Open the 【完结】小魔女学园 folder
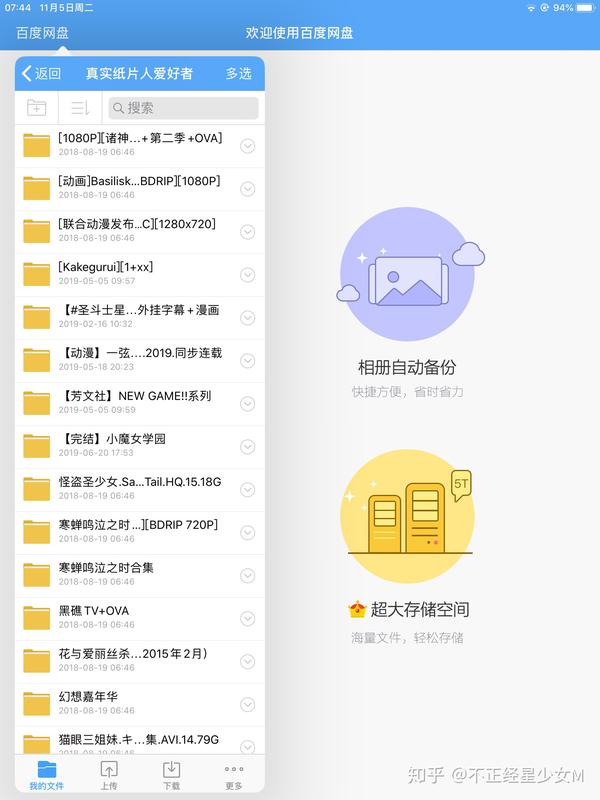Image resolution: width=600 pixels, height=800 pixels. pyautogui.click(x=130, y=446)
